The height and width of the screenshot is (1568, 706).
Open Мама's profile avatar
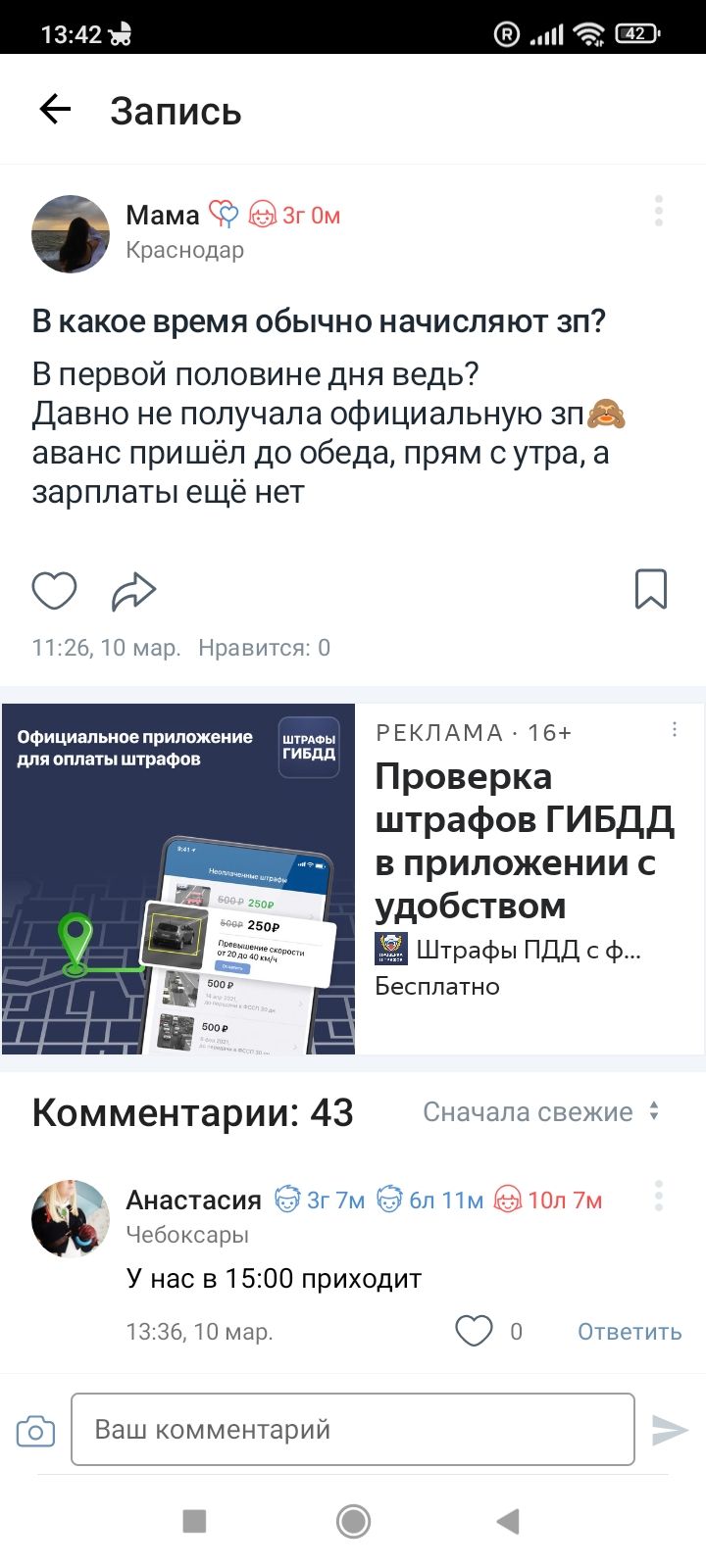pyautogui.click(x=71, y=233)
